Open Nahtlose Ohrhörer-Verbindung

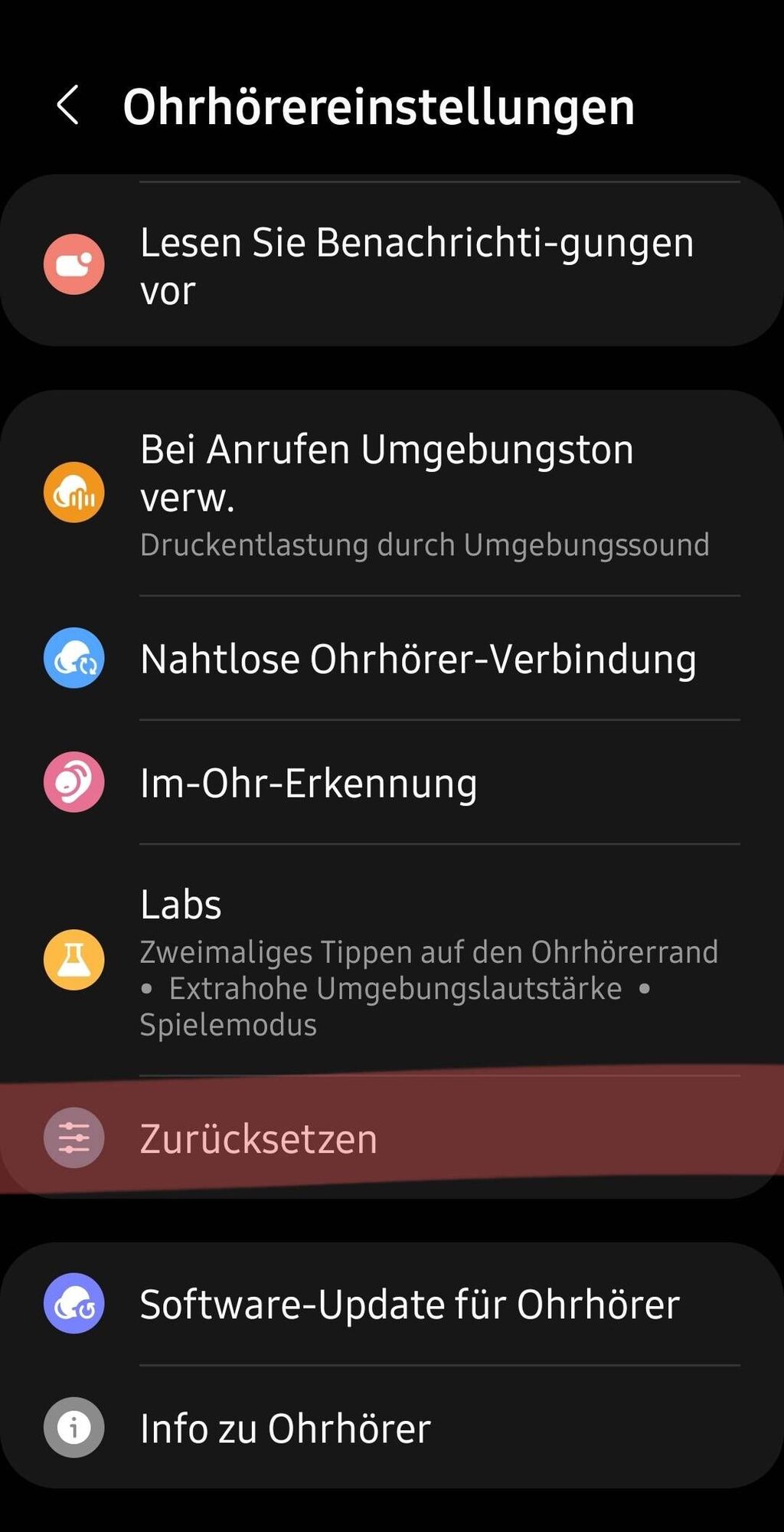pos(417,659)
